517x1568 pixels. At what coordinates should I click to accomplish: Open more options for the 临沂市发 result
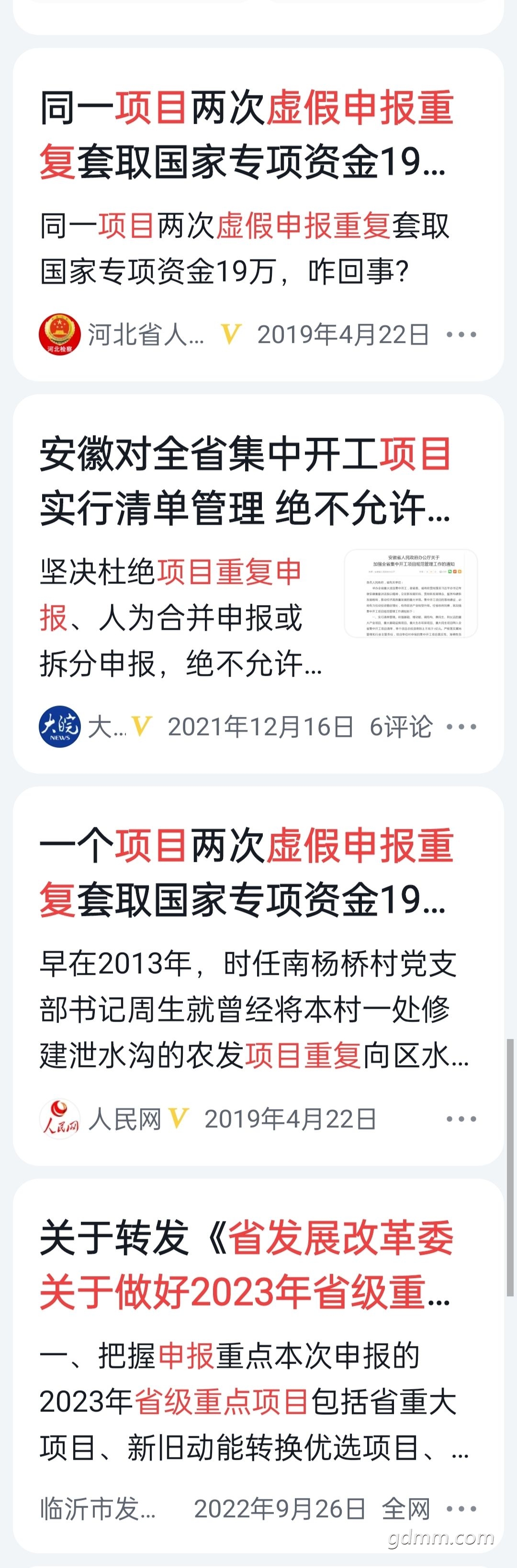pos(461,1509)
